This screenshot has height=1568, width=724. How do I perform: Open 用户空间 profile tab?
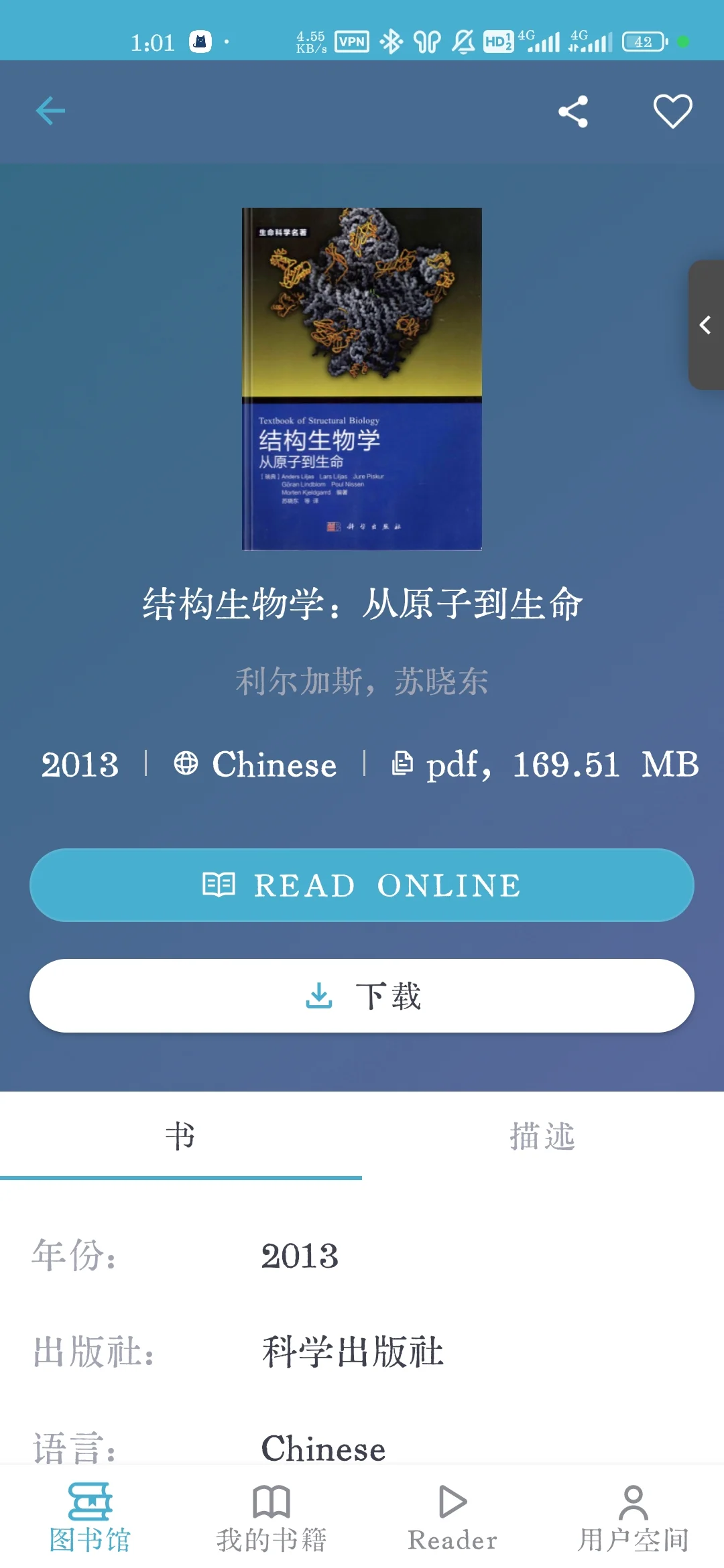633,1518
